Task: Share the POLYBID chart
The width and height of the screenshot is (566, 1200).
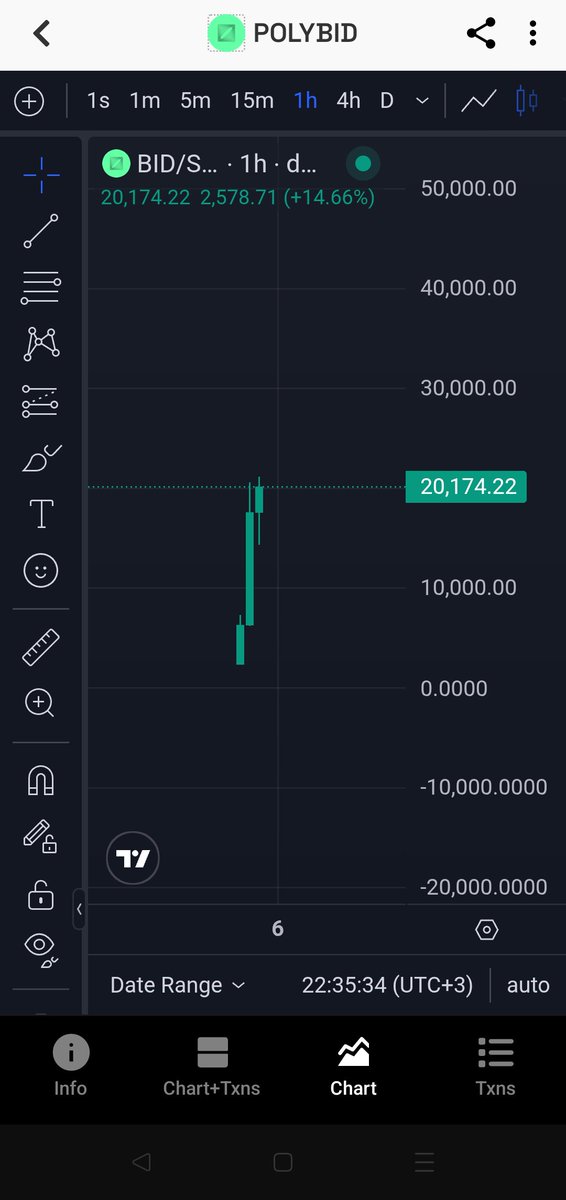Action: [x=481, y=33]
